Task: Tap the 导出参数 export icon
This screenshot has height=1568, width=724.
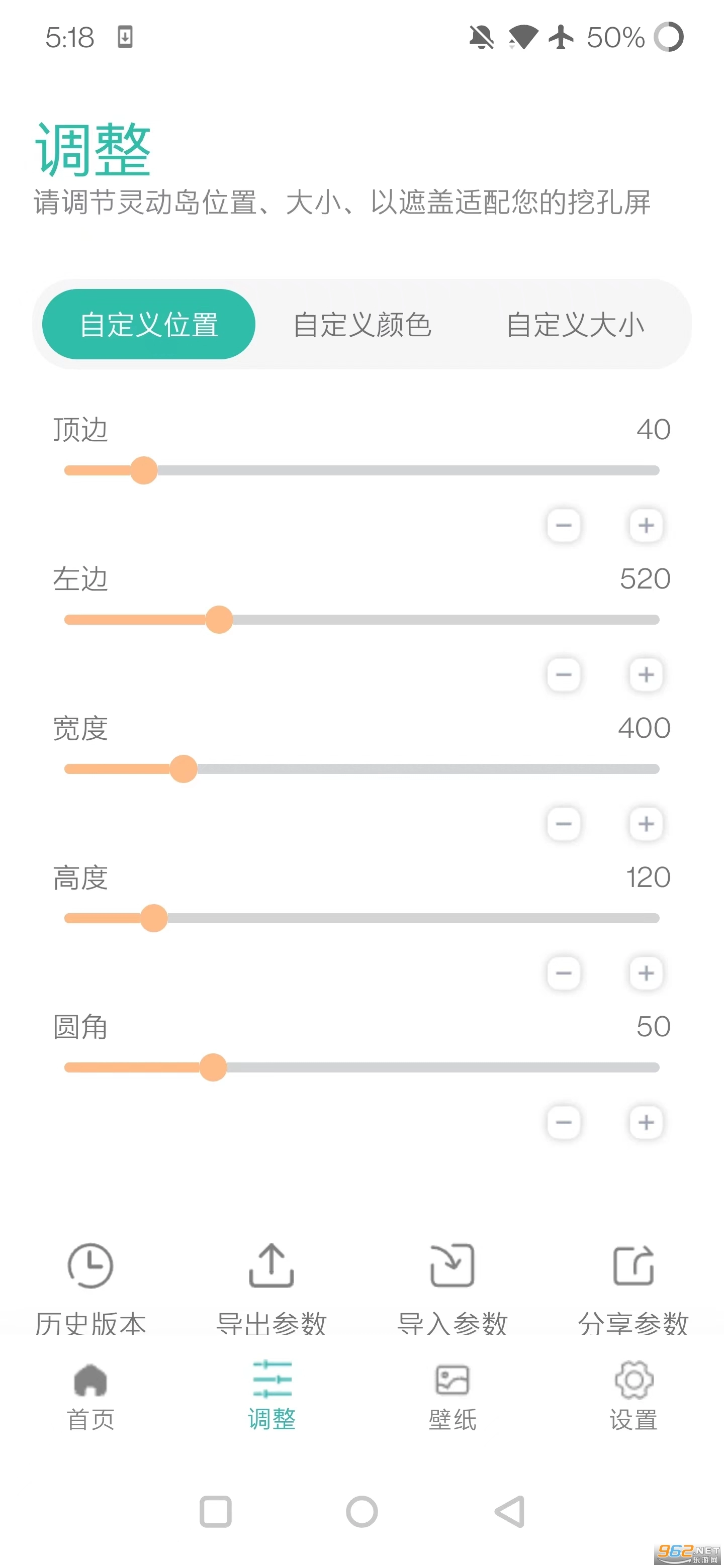Action: 271,1266
